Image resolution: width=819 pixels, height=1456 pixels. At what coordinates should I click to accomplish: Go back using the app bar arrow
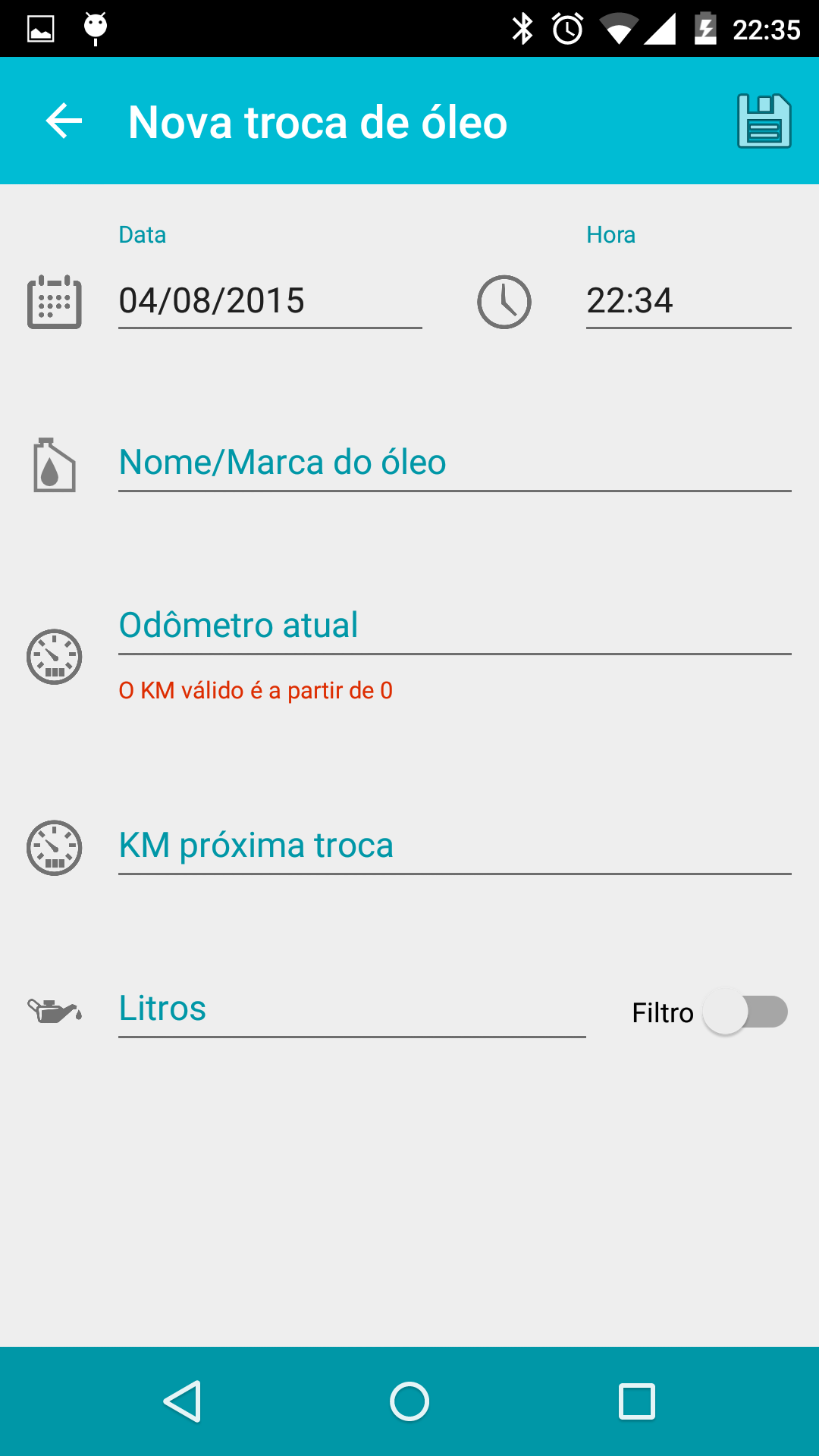tap(64, 121)
